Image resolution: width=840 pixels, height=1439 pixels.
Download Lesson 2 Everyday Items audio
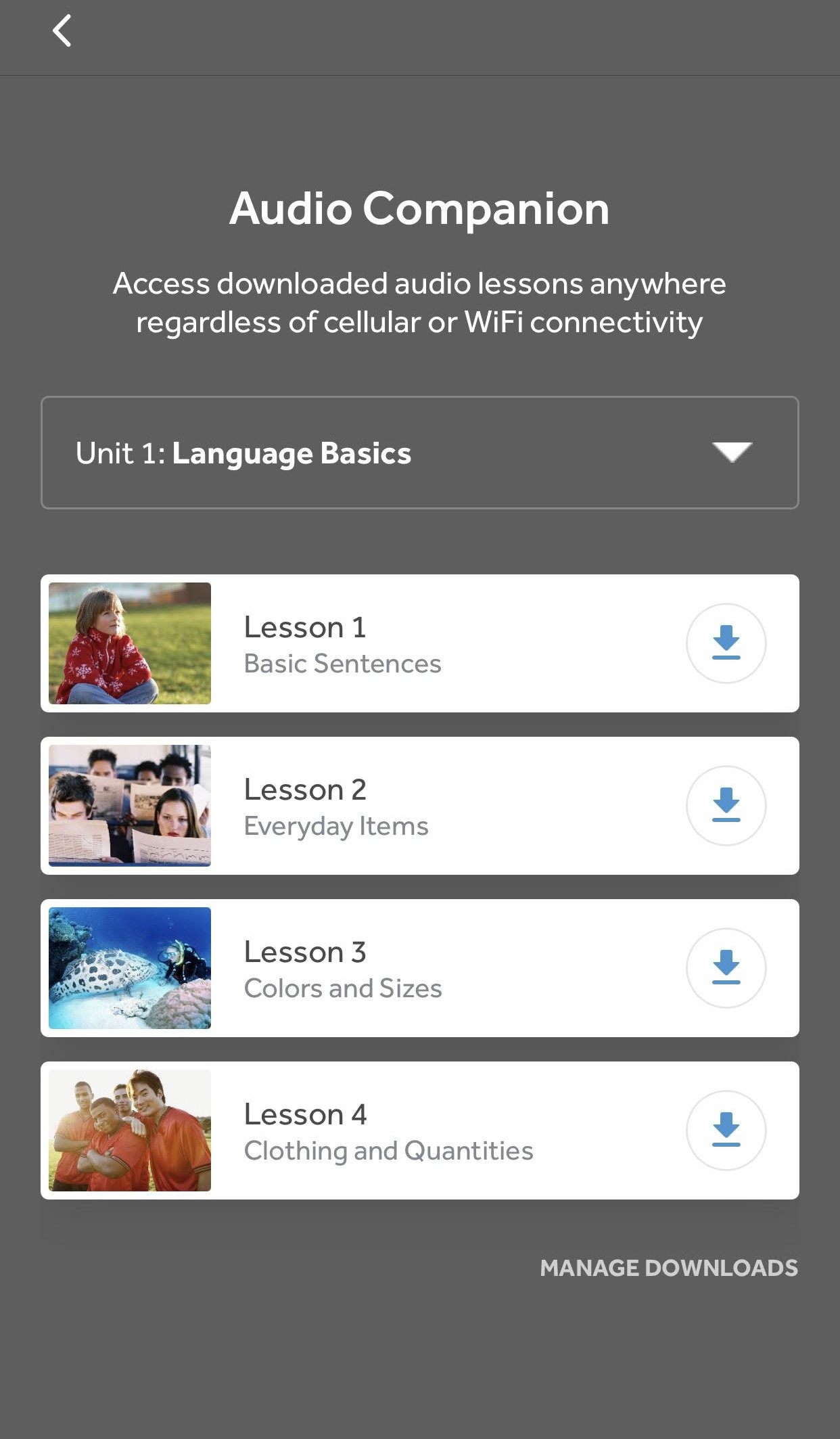coord(726,806)
